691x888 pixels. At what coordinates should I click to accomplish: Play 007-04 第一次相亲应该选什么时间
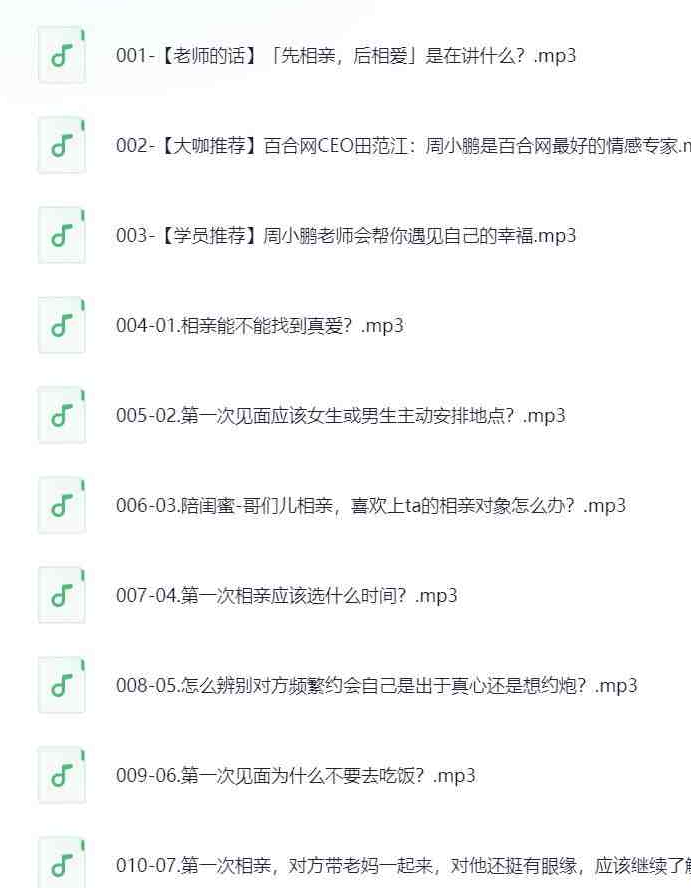(286, 596)
